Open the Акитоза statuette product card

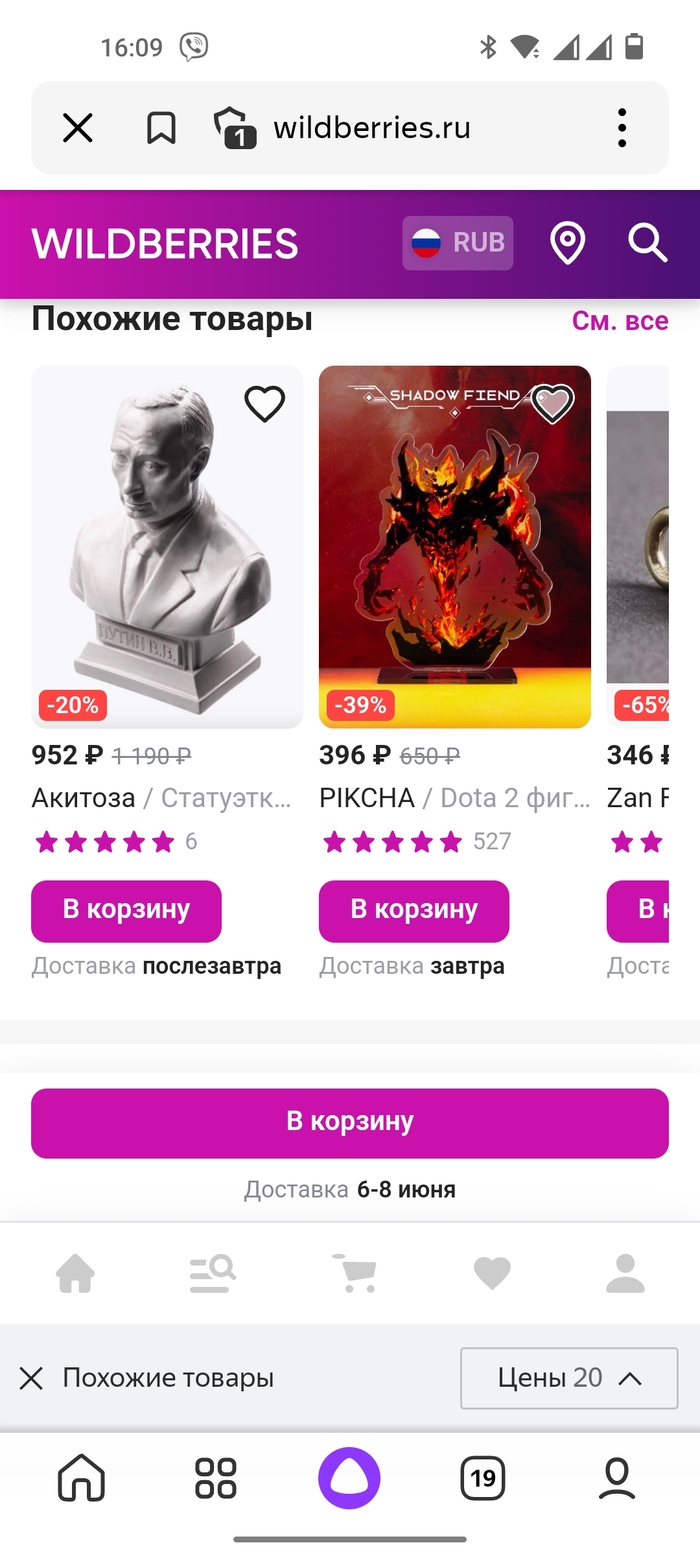pyautogui.click(x=167, y=546)
